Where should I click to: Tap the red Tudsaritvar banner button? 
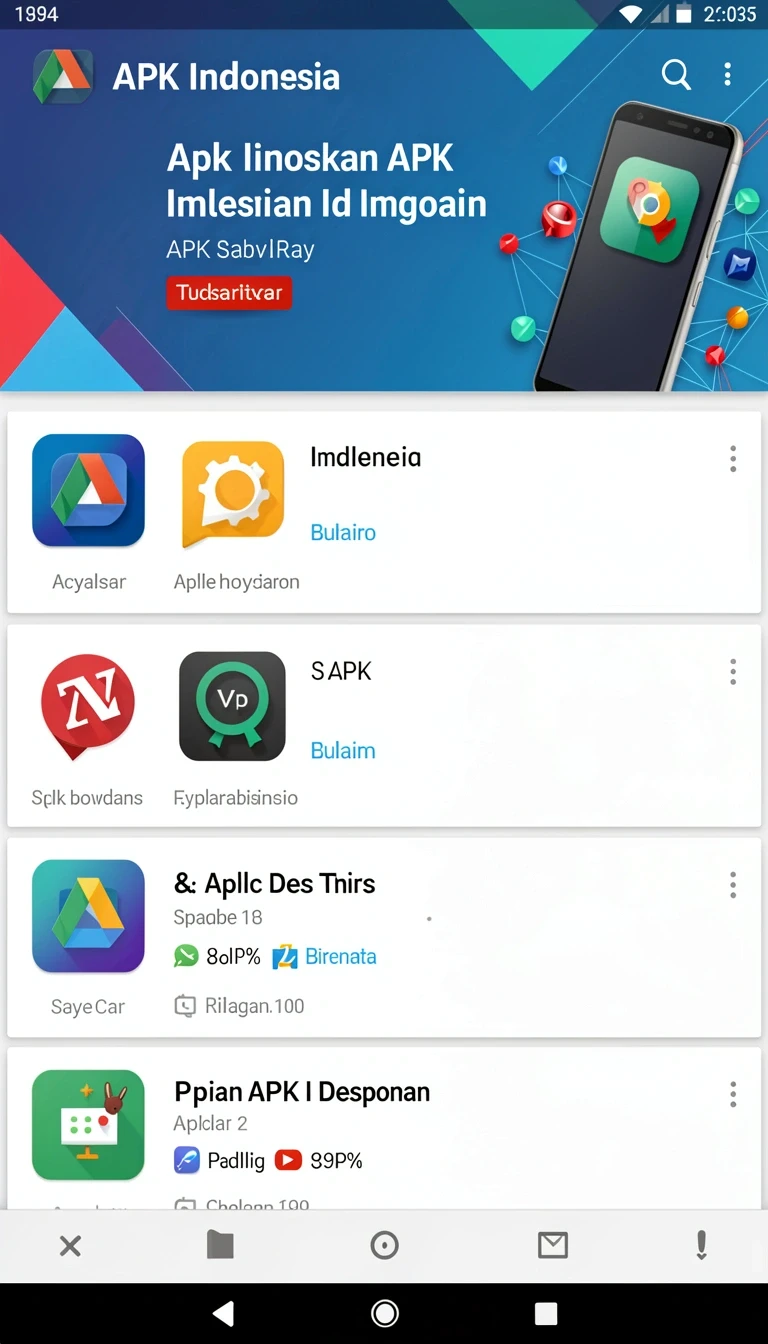point(229,293)
